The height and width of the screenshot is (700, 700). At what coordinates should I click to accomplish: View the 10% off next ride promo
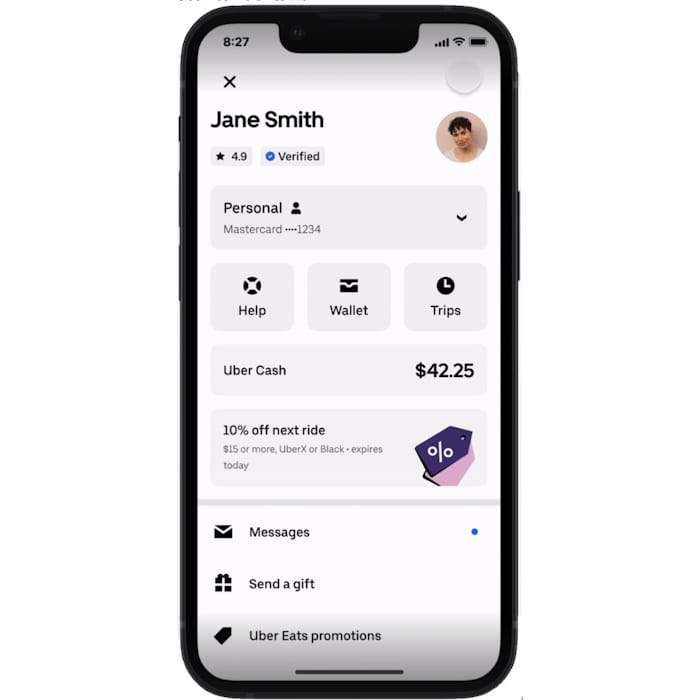(349, 447)
